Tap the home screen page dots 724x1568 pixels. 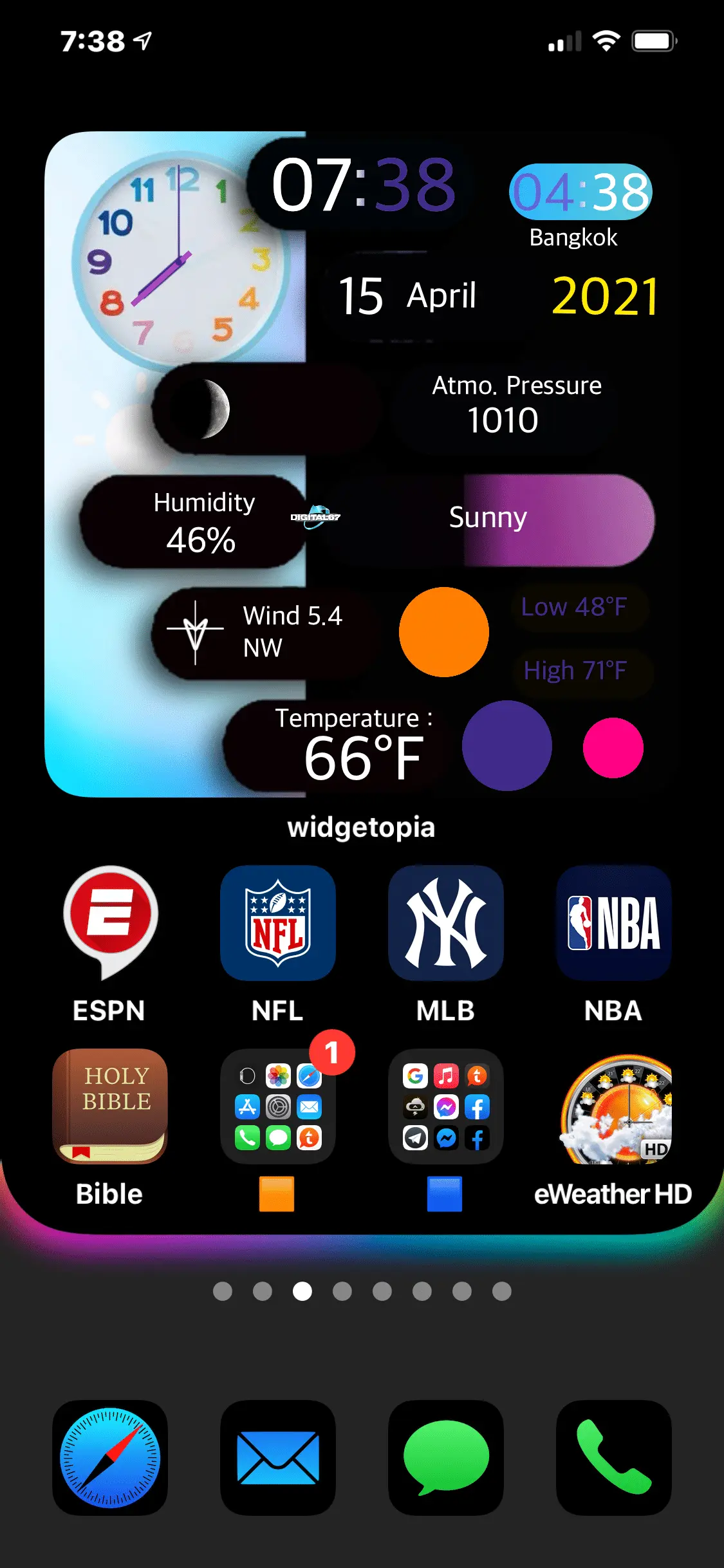(x=362, y=1291)
